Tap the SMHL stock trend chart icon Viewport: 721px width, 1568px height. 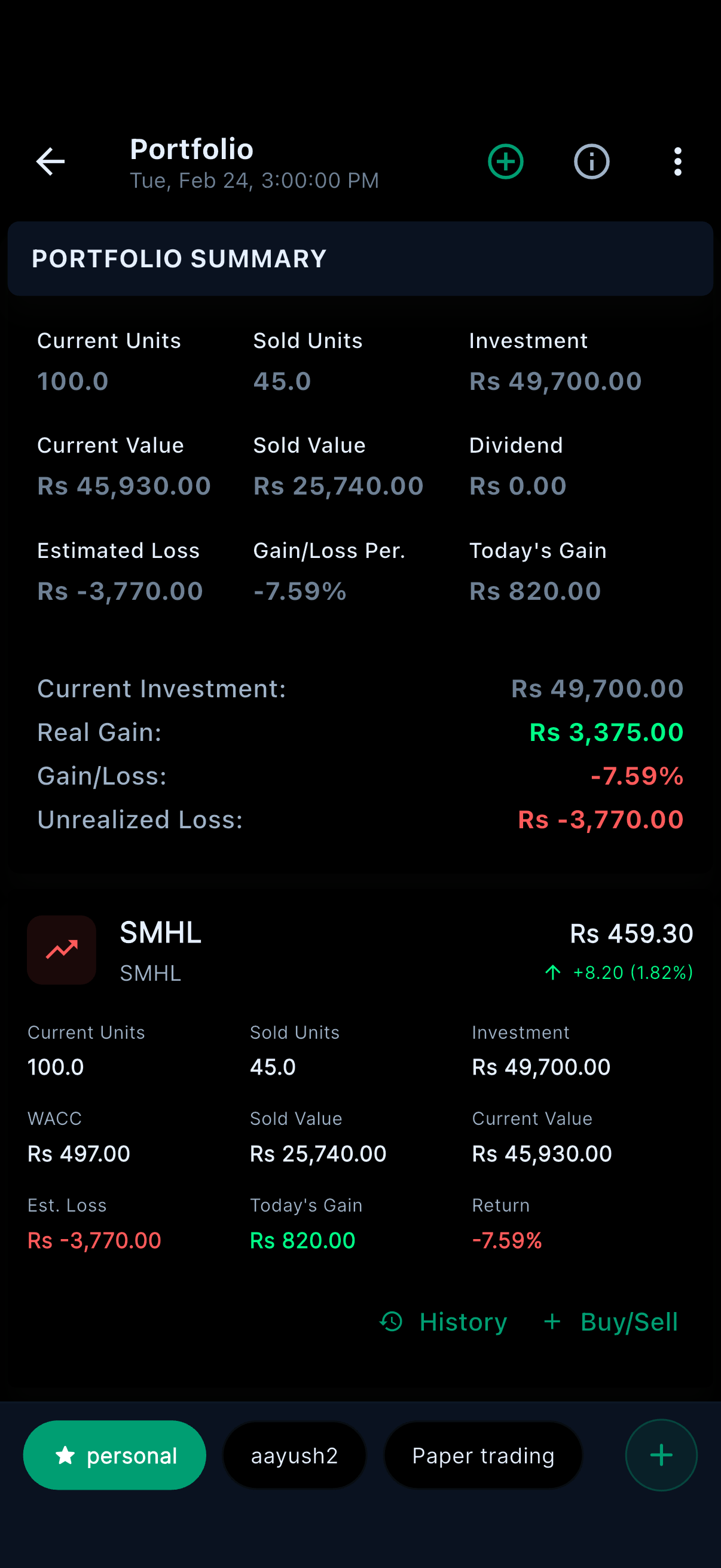(x=62, y=950)
